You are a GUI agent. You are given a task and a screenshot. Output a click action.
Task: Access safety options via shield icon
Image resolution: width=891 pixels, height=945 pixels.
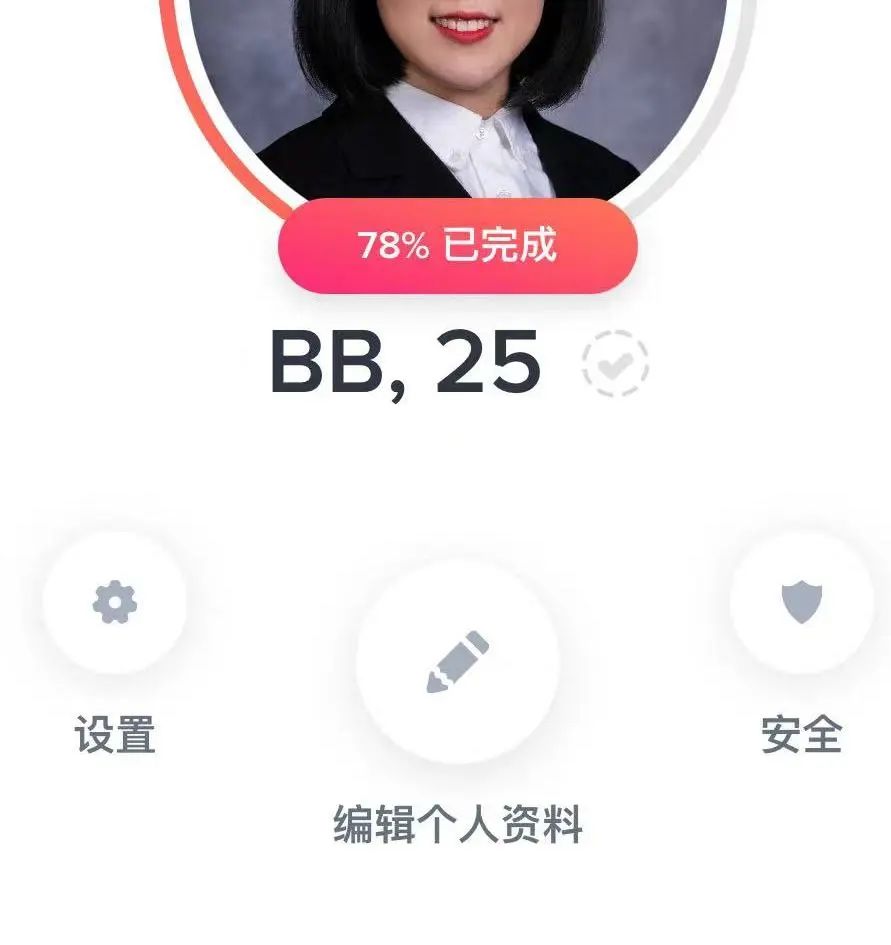[x=803, y=600]
